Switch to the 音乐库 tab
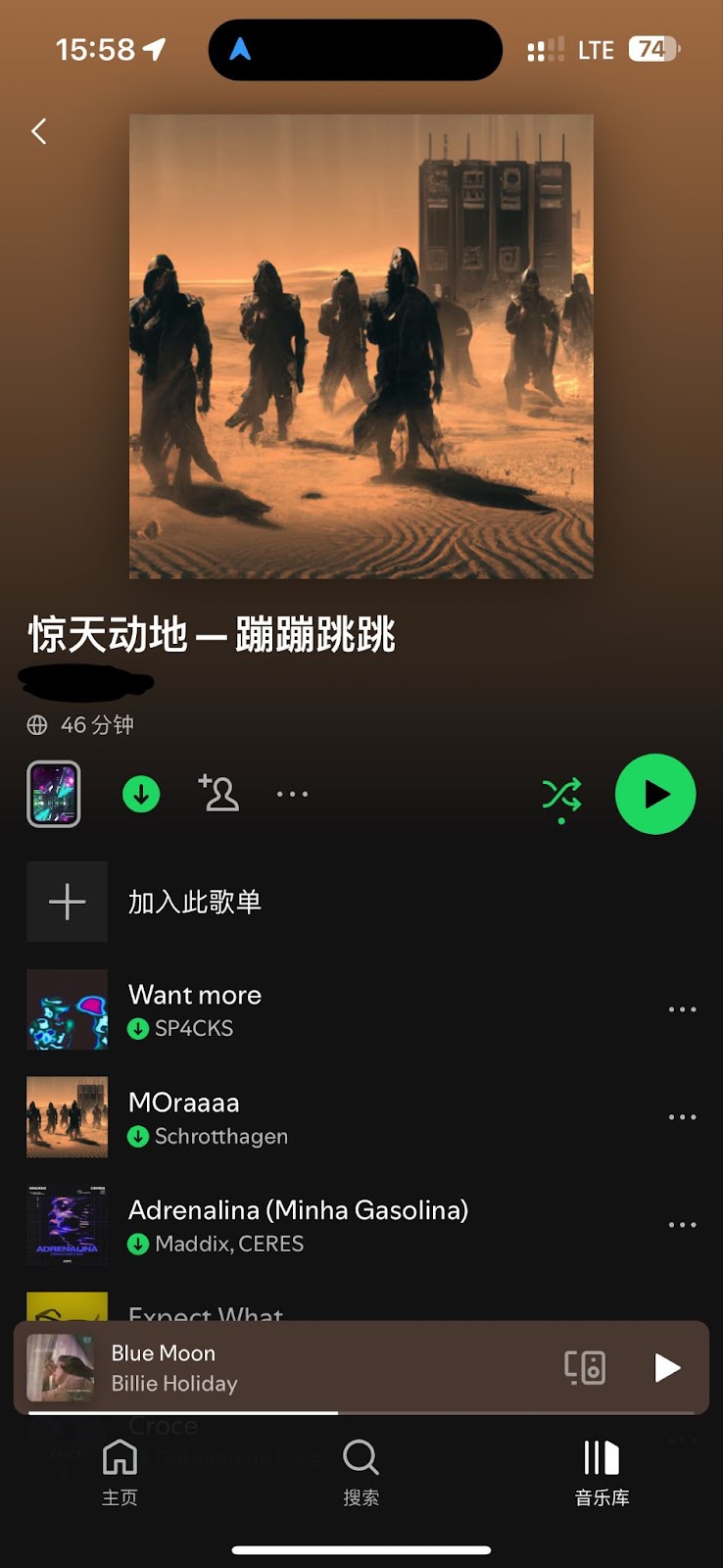The image size is (723, 1568). tap(602, 1472)
